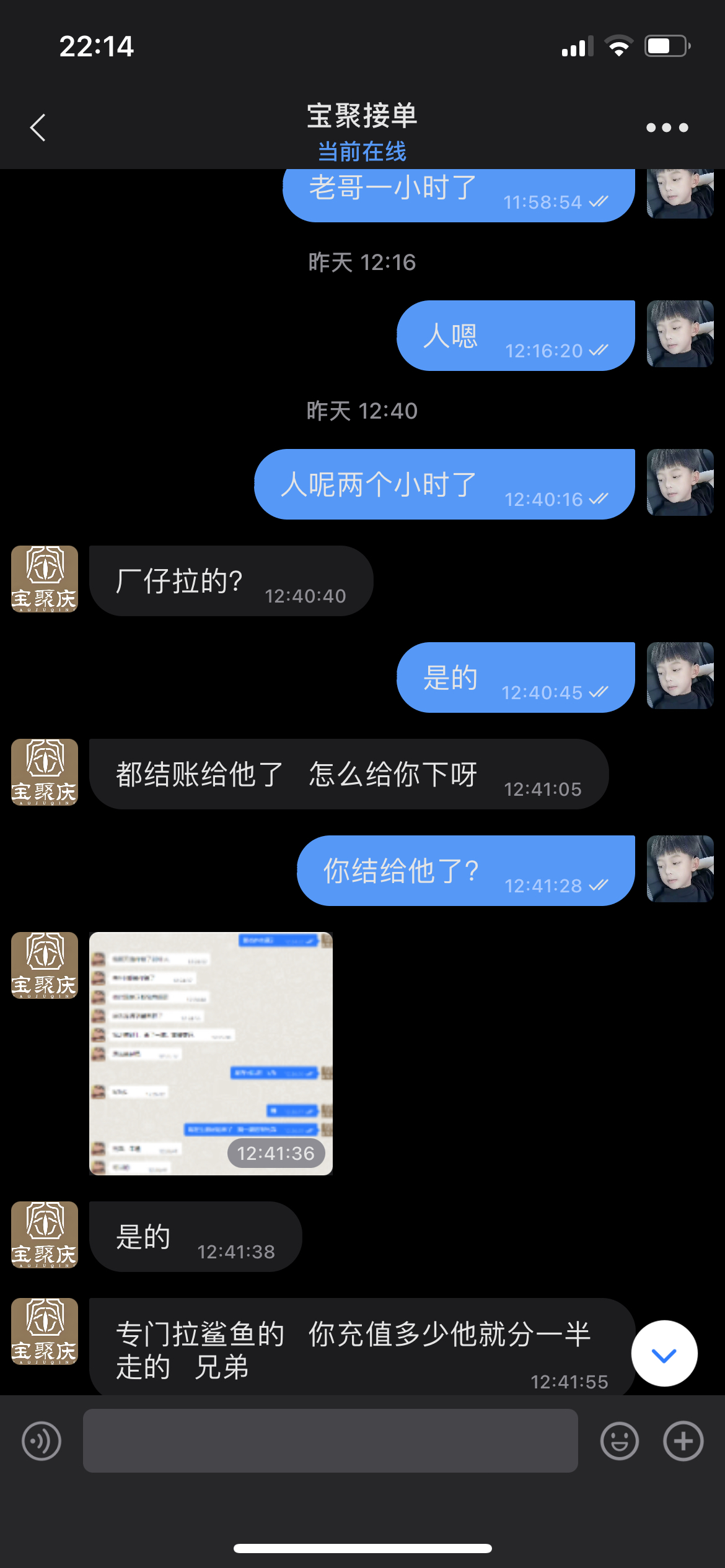Focus the message text field
Image resolution: width=725 pixels, height=1568 pixels.
(x=330, y=1441)
